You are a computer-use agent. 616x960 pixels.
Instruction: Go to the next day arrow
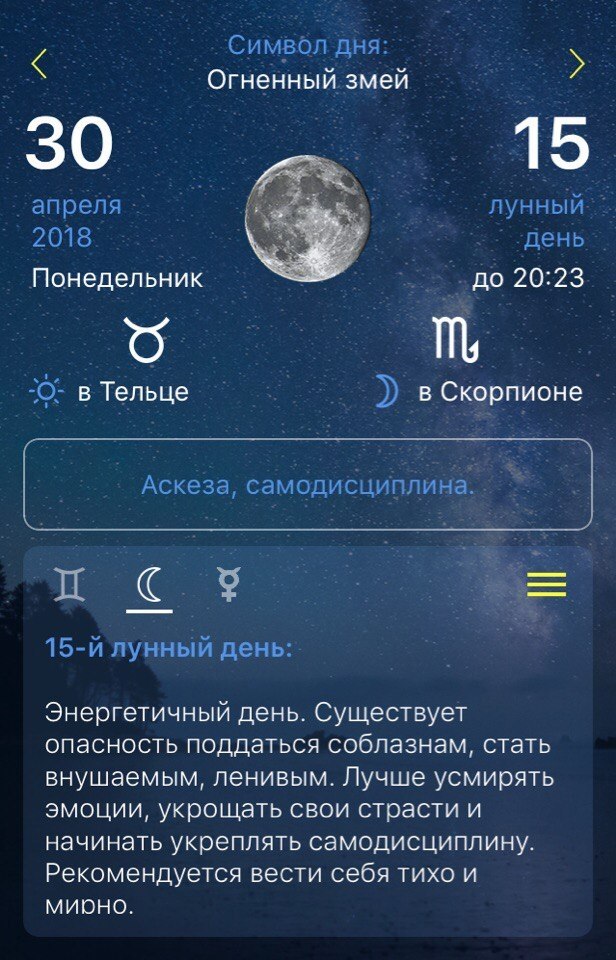577,63
